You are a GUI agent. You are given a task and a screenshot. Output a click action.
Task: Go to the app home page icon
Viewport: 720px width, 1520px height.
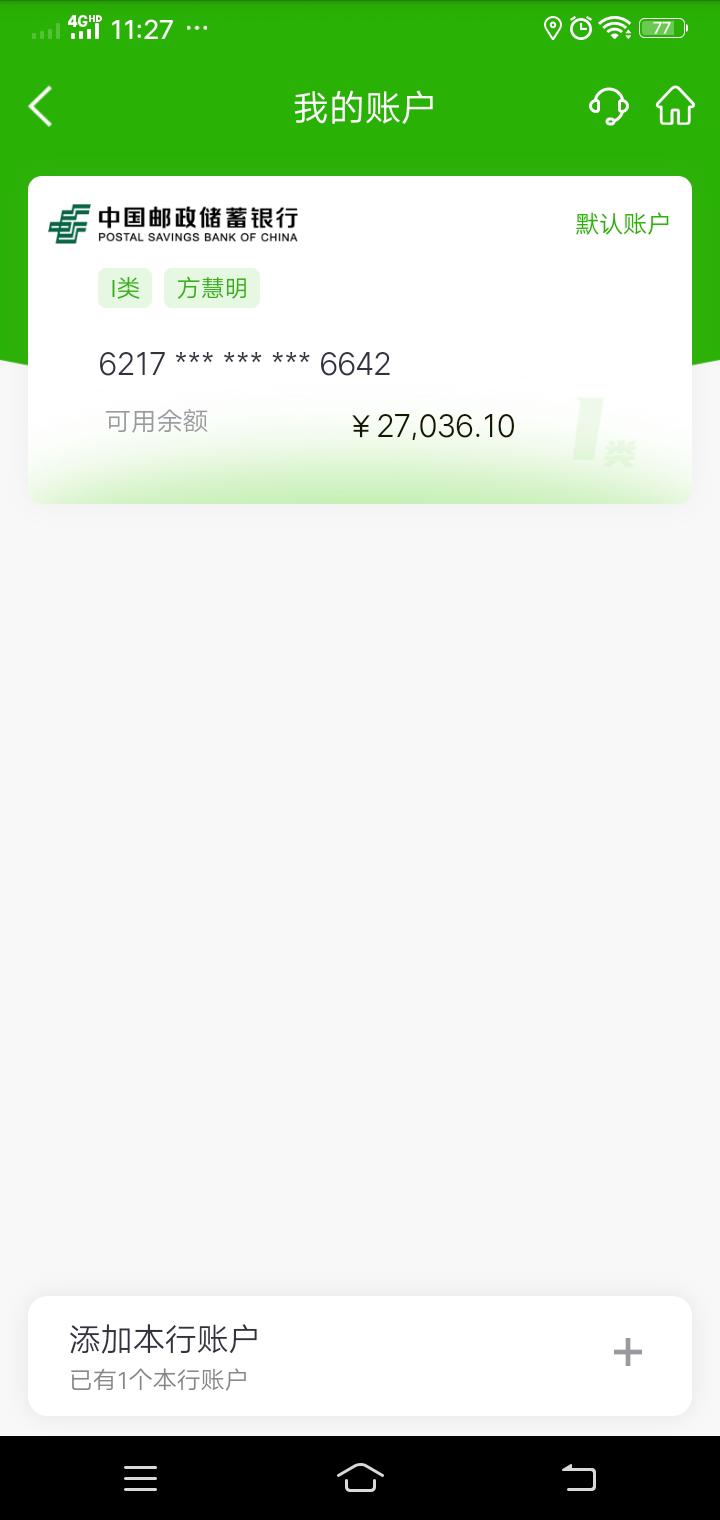pyautogui.click(x=675, y=106)
